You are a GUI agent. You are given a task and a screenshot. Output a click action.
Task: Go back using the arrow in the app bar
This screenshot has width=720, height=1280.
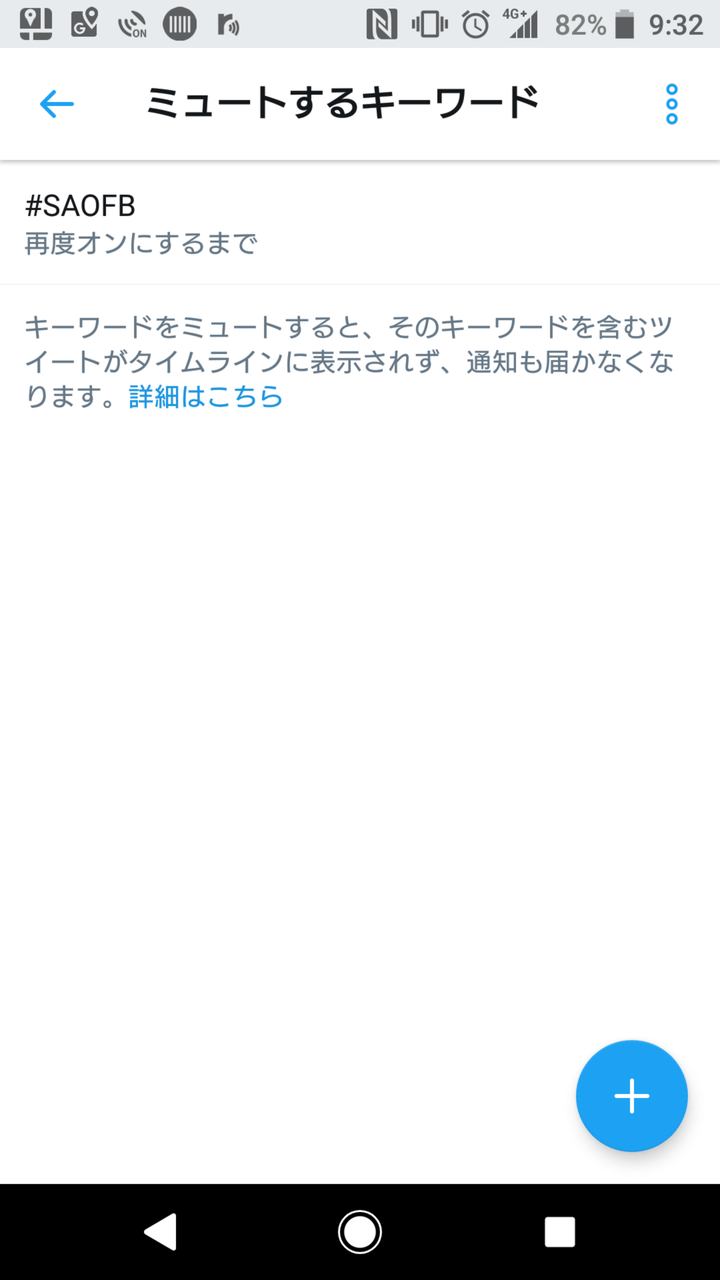[x=57, y=104]
